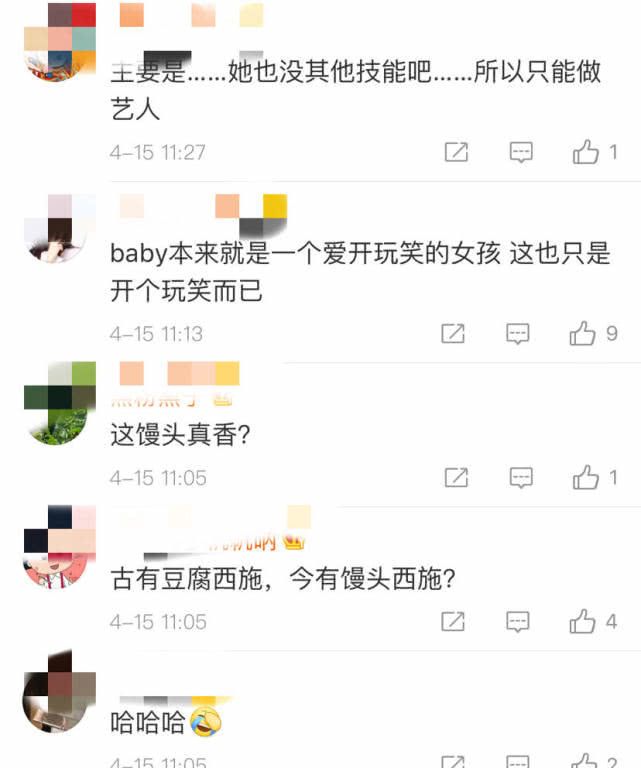Repost the '这馒头真香?' comment
Screen dimensions: 641x768
456,477
